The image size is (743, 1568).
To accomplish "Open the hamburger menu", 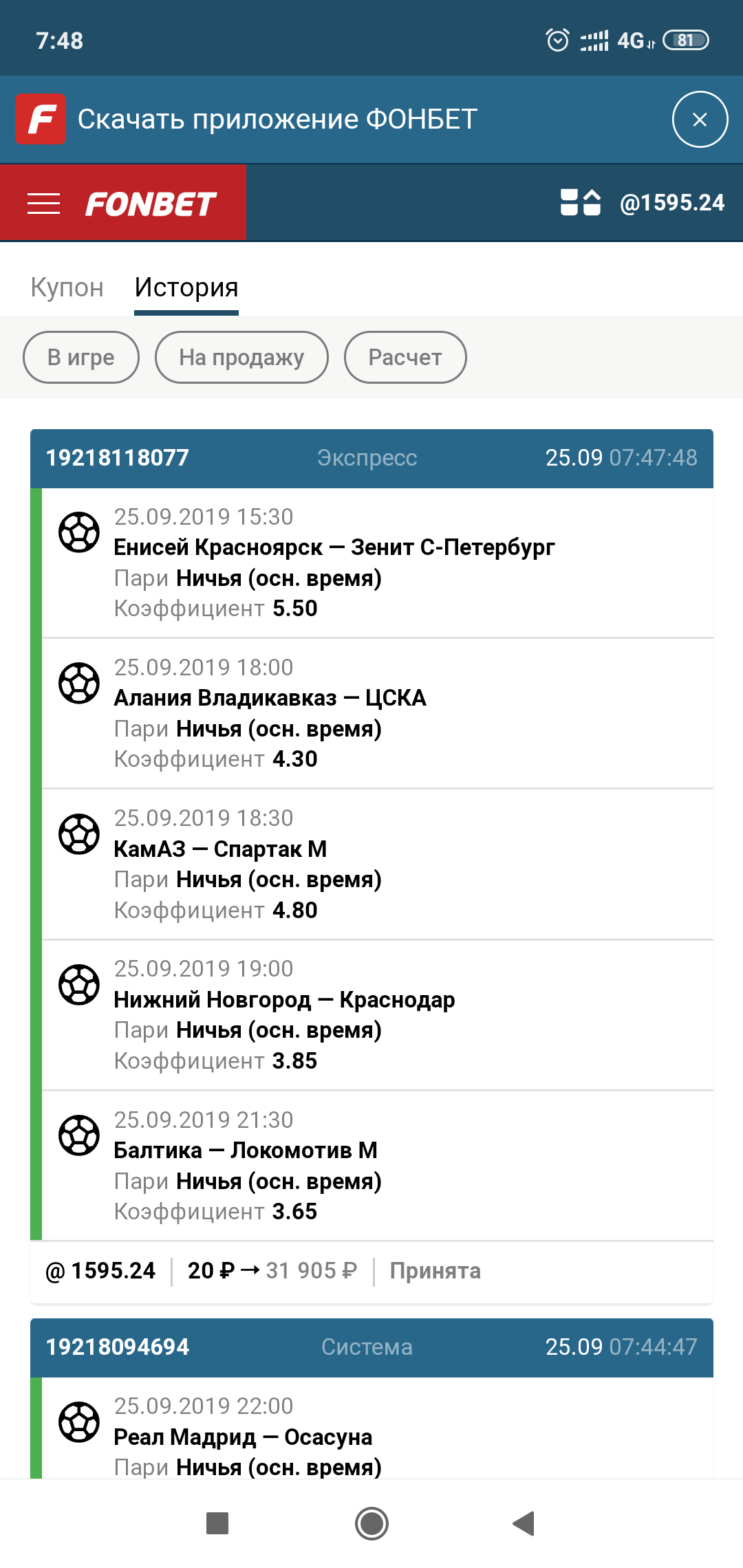I will click(43, 204).
